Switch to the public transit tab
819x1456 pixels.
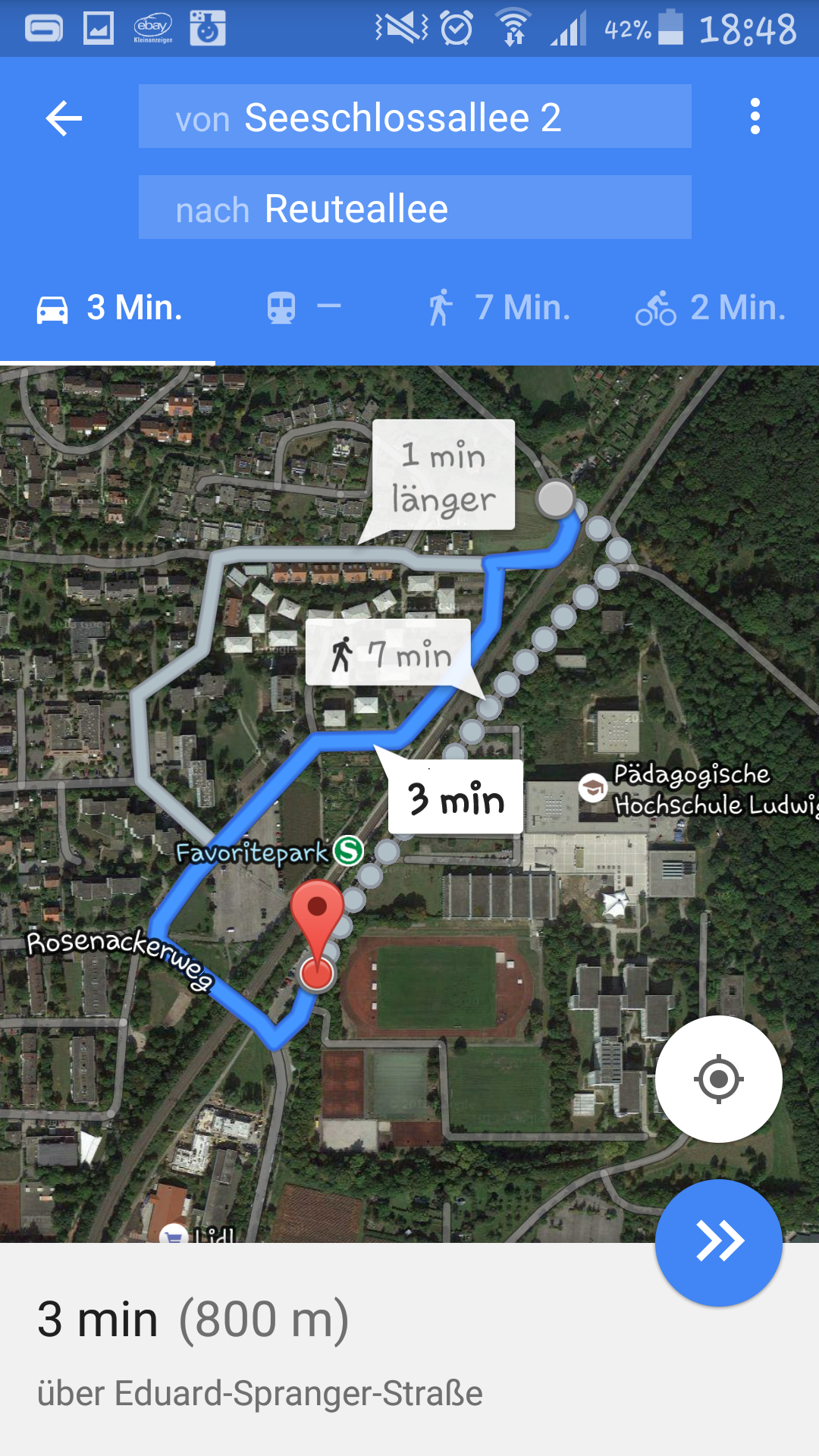click(x=303, y=308)
